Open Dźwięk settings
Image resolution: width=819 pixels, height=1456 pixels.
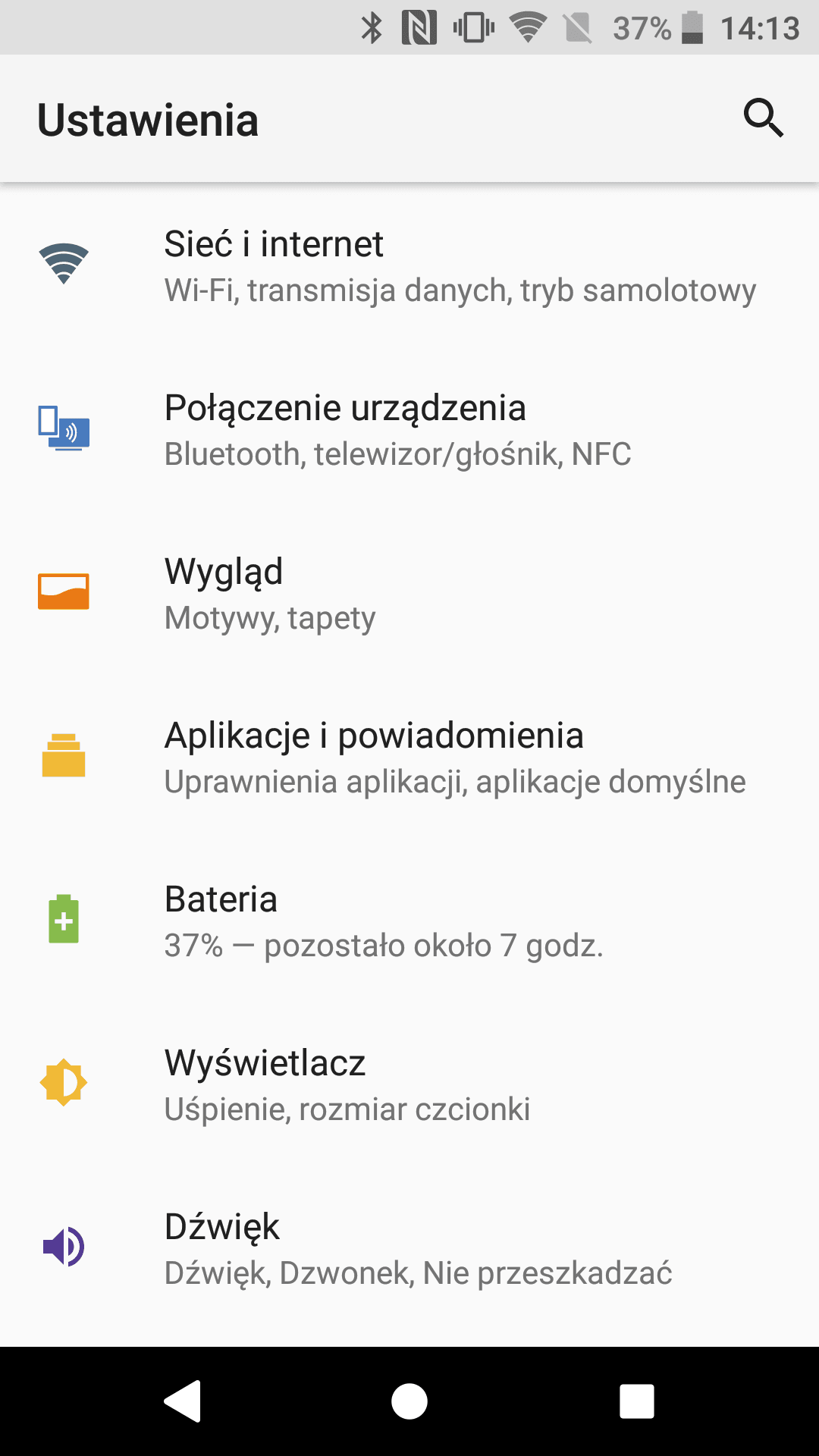pyautogui.click(x=409, y=1248)
